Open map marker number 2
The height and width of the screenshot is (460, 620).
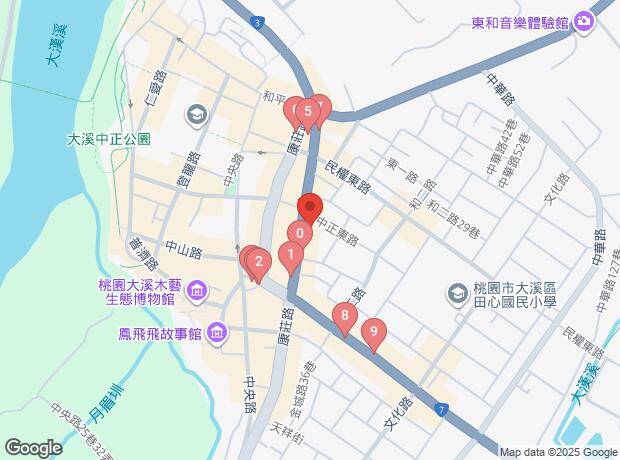(x=258, y=263)
